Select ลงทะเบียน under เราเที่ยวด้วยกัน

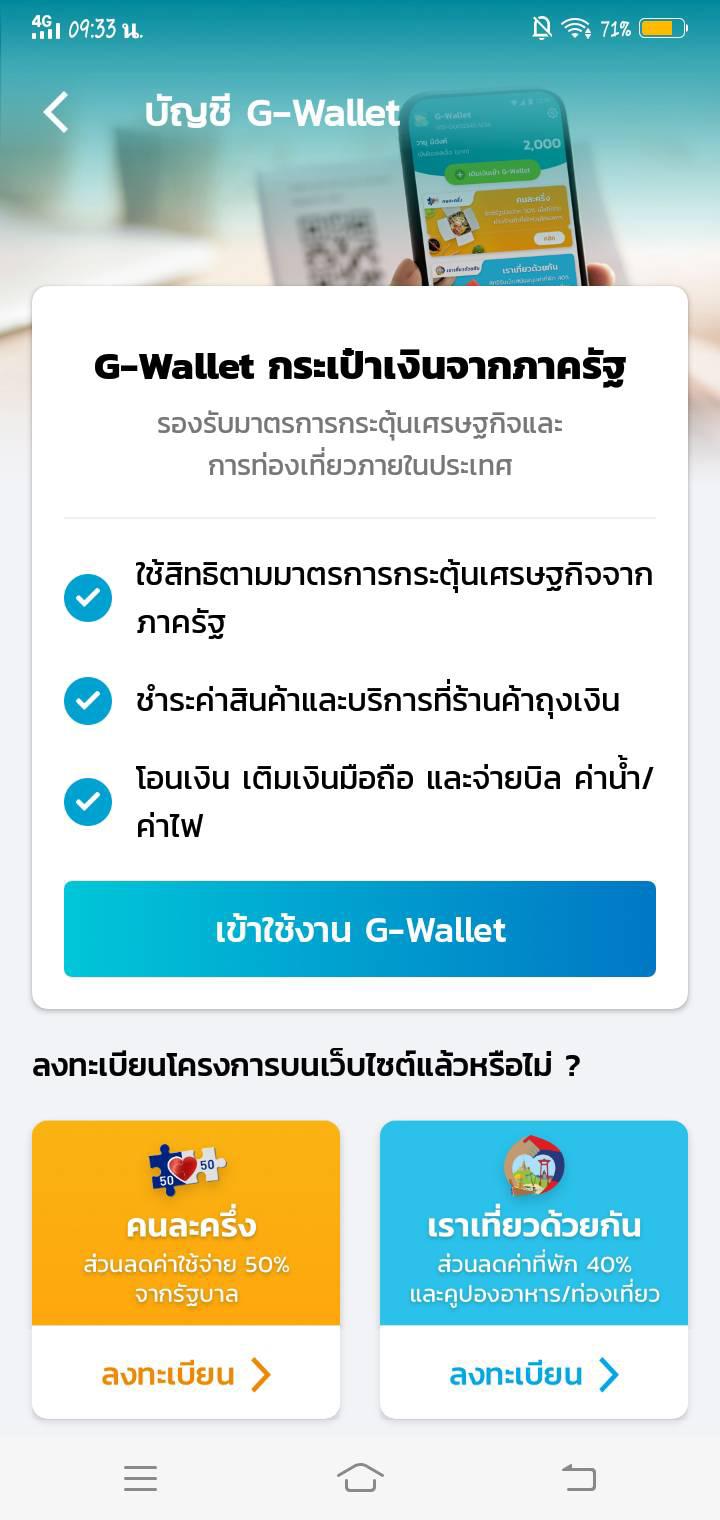(534, 1374)
